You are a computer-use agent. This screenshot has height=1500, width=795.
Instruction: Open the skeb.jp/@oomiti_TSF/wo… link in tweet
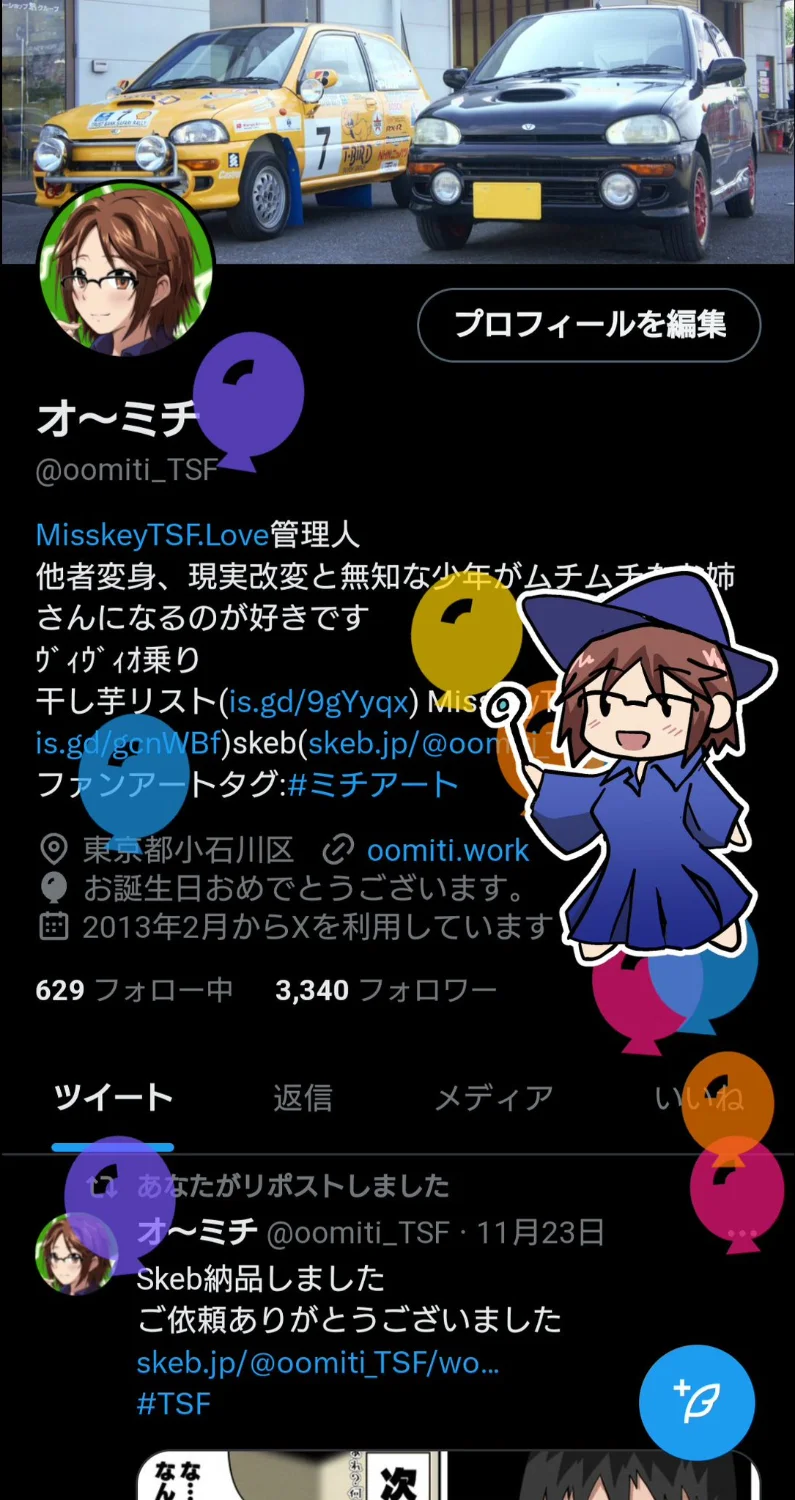tap(317, 1362)
